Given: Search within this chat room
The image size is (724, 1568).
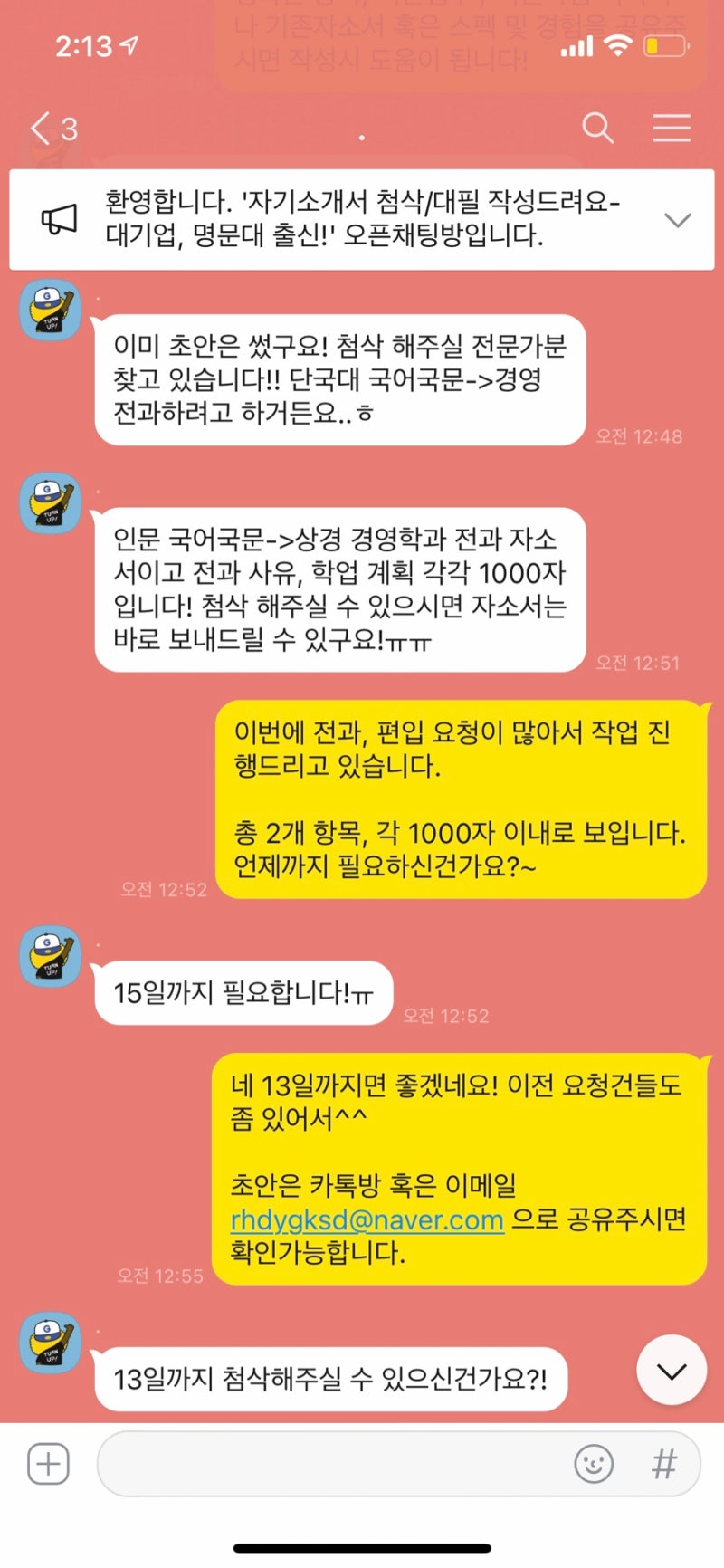Looking at the screenshot, I should click(597, 129).
